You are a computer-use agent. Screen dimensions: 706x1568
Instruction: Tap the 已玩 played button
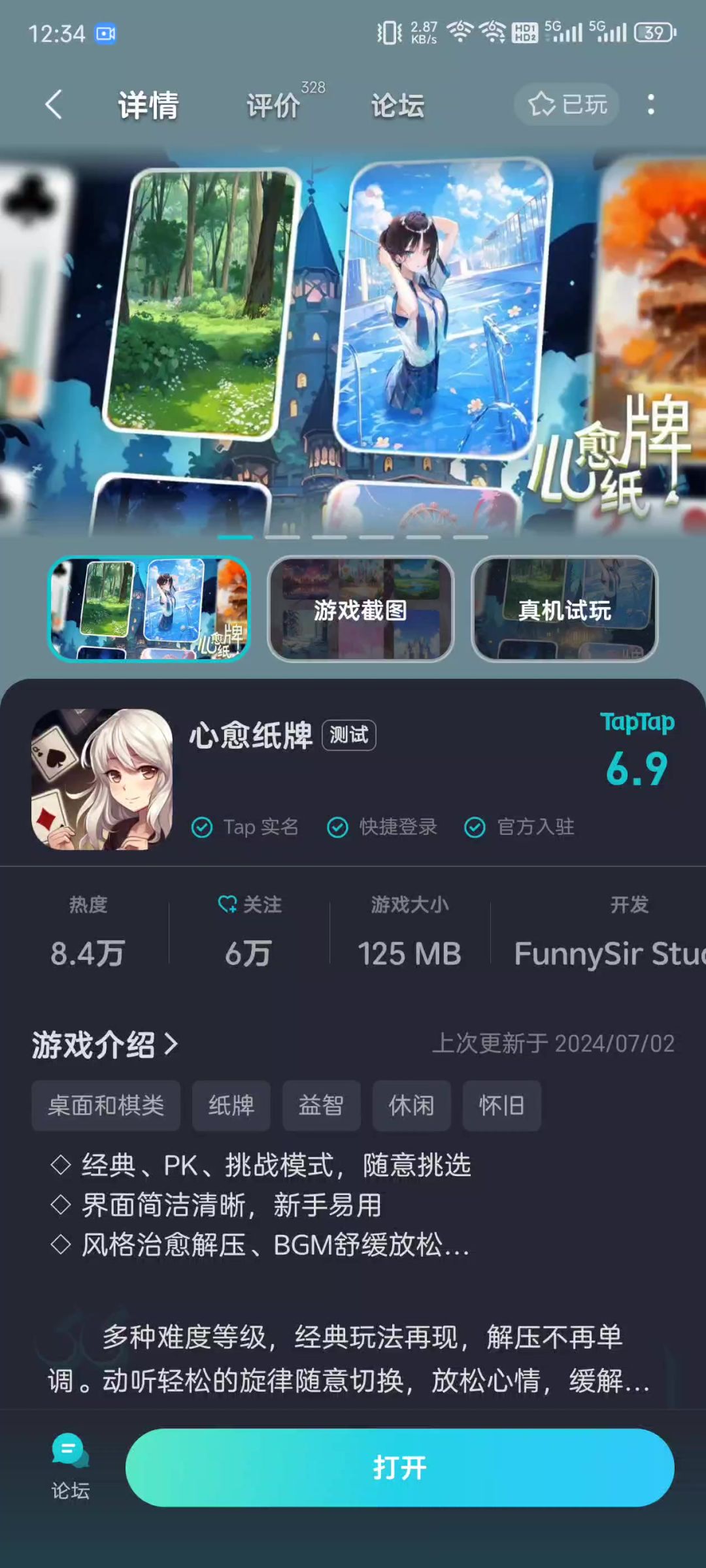[567, 105]
